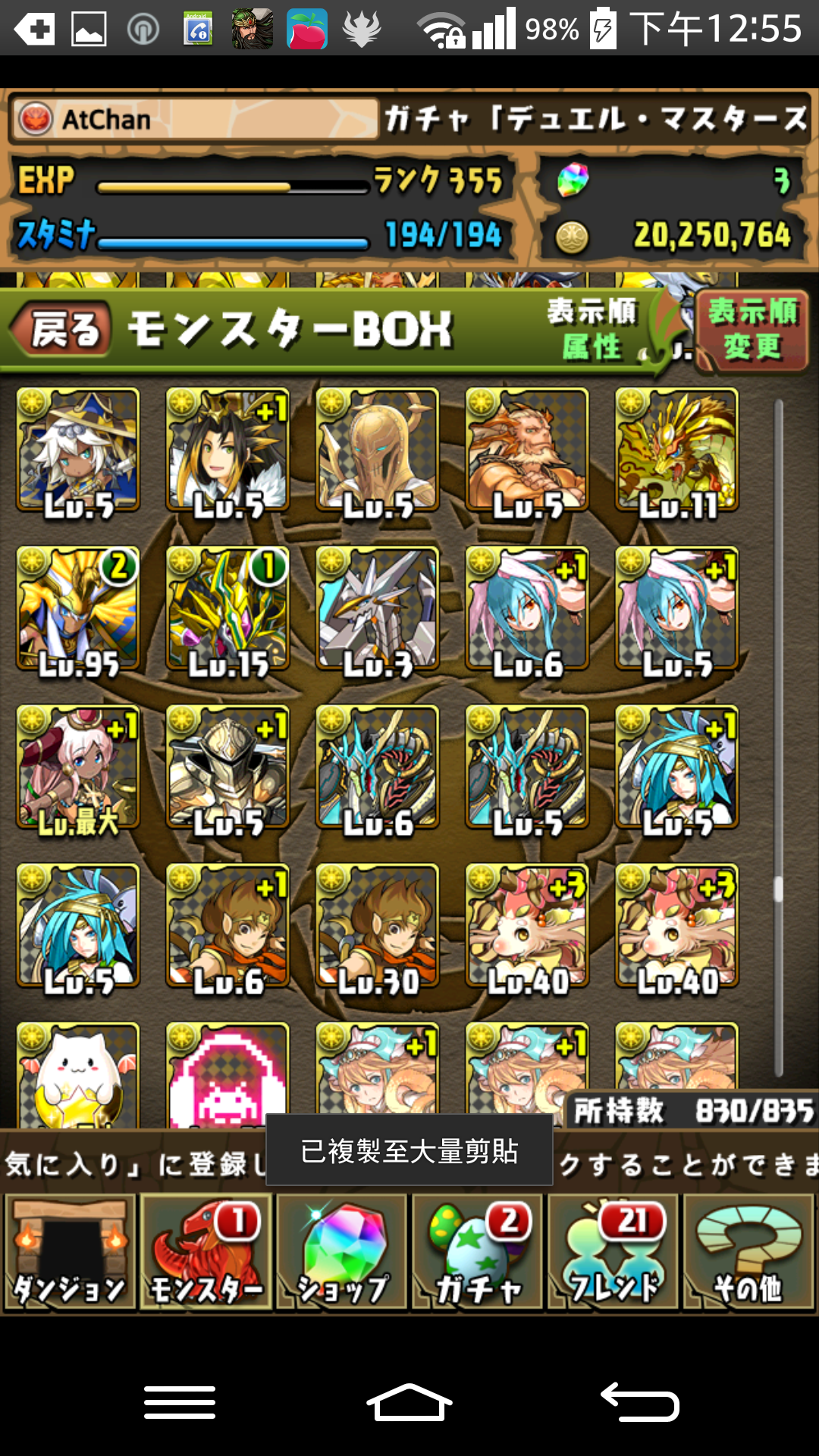Go to the system home screen

coord(409,1401)
